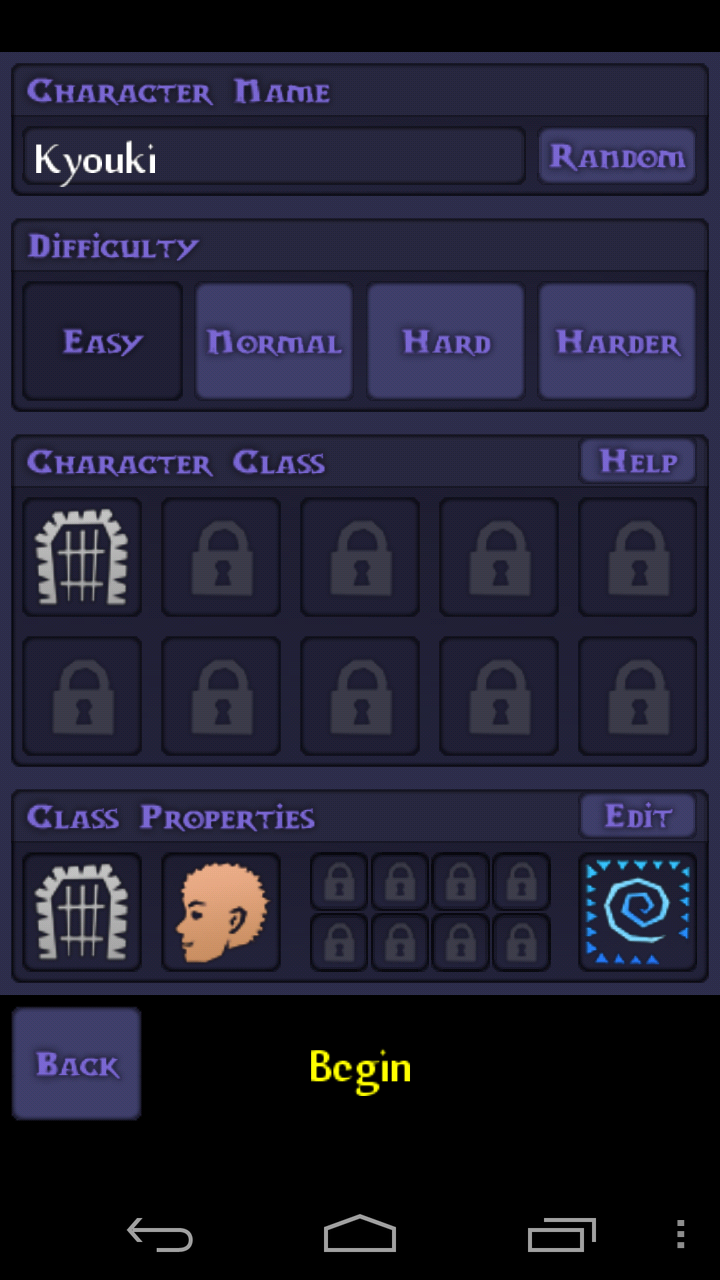The image size is (720, 1280).
Task: Open Character Class help
Action: pos(638,461)
